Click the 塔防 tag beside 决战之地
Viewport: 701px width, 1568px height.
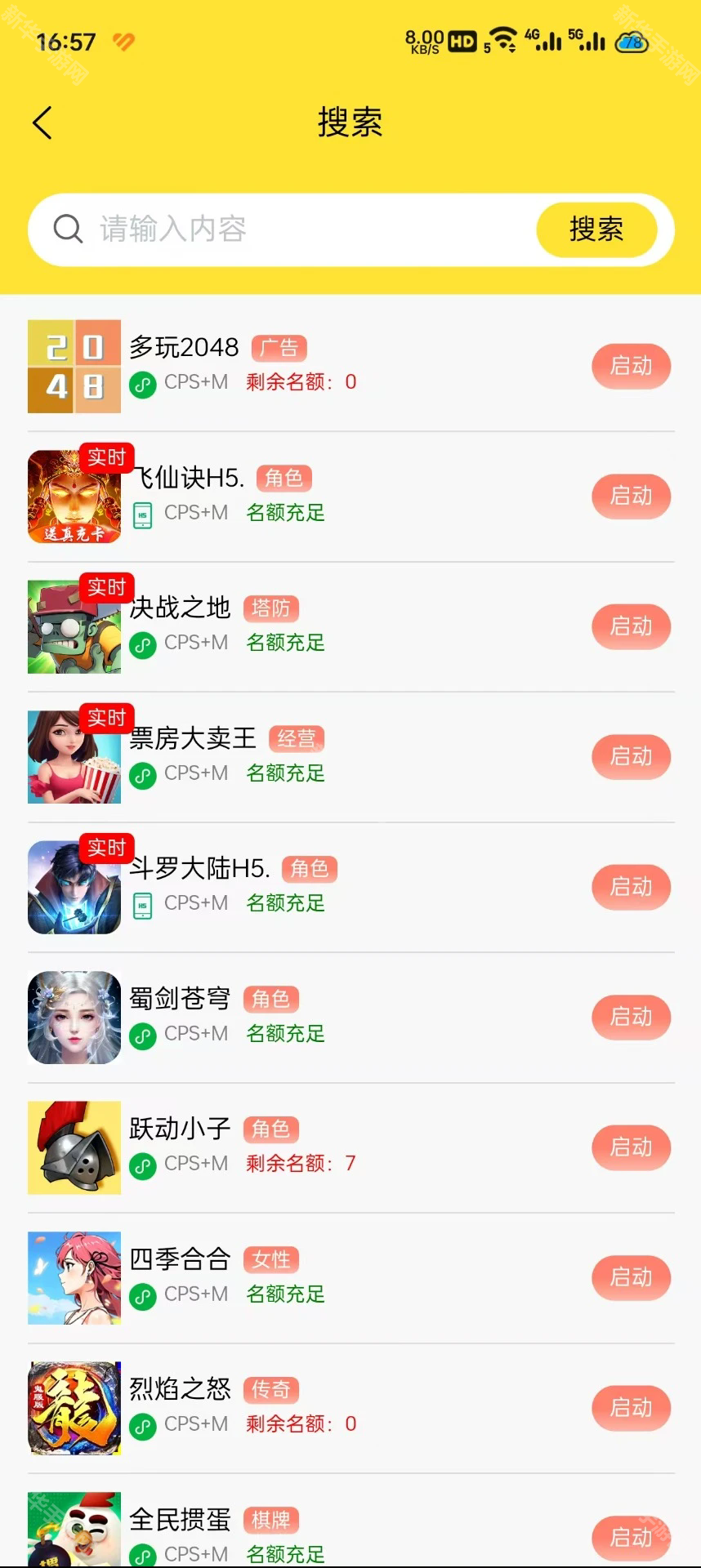point(270,608)
